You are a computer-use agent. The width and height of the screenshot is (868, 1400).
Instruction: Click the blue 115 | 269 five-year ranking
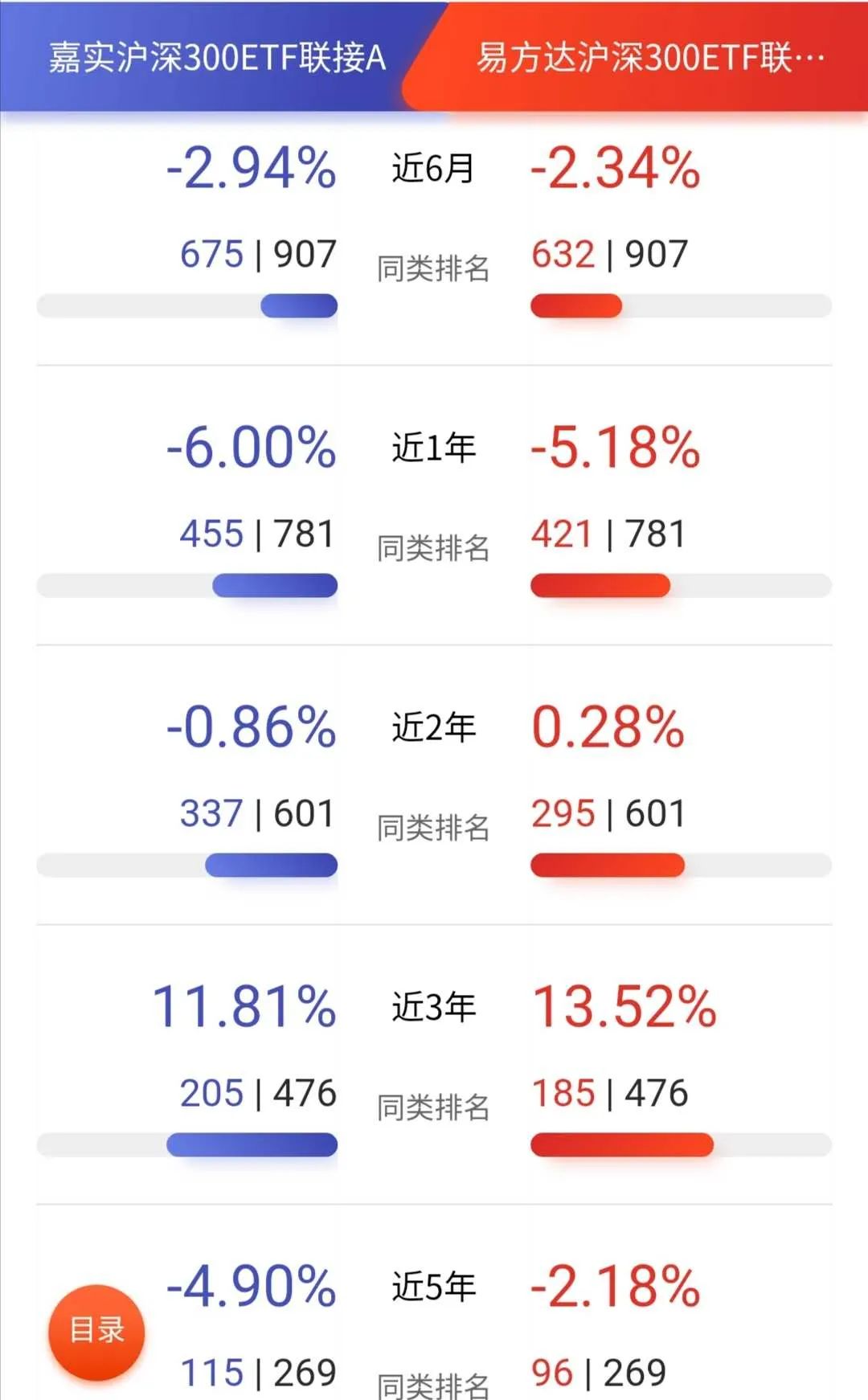[x=259, y=1372]
